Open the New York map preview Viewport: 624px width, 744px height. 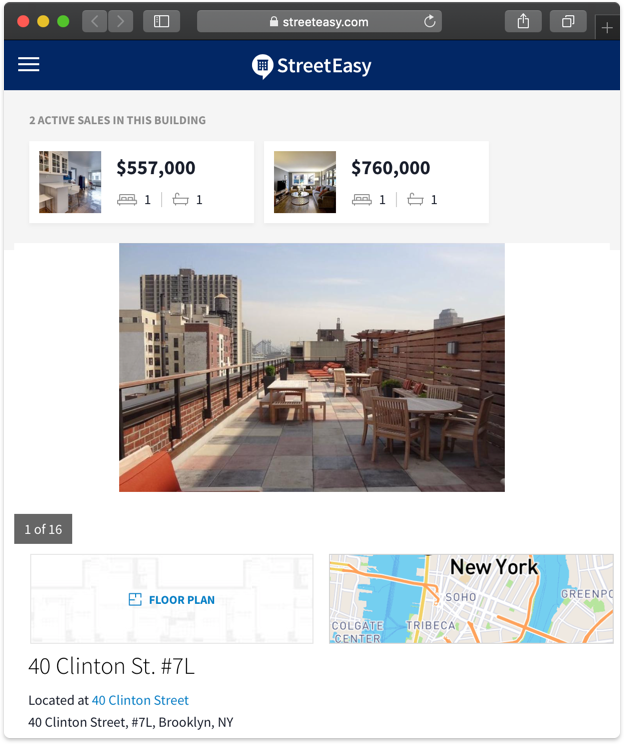coord(471,599)
